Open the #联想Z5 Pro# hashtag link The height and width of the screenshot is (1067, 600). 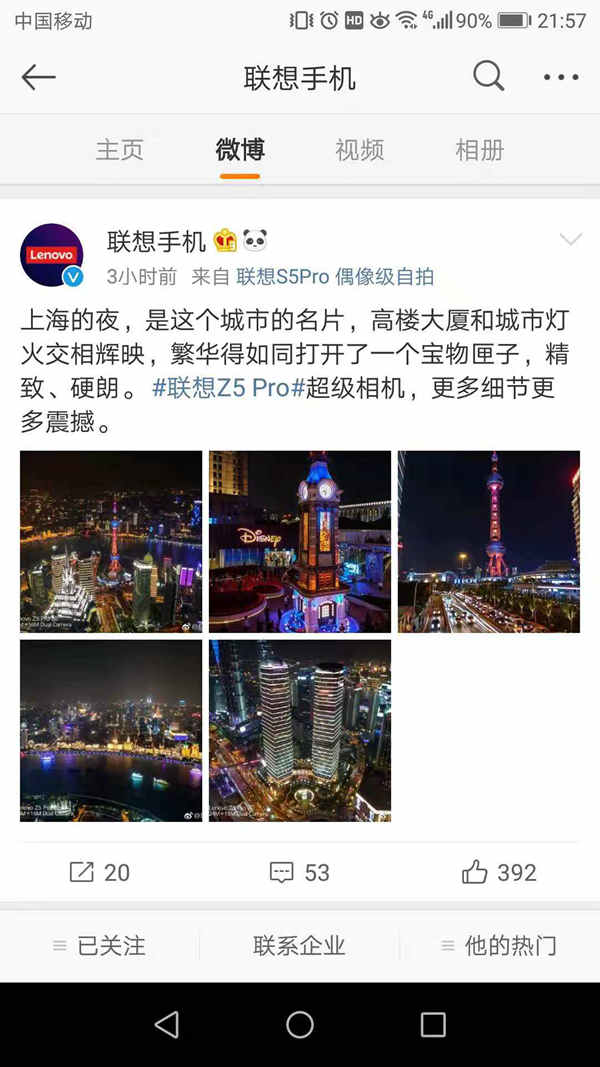point(227,388)
